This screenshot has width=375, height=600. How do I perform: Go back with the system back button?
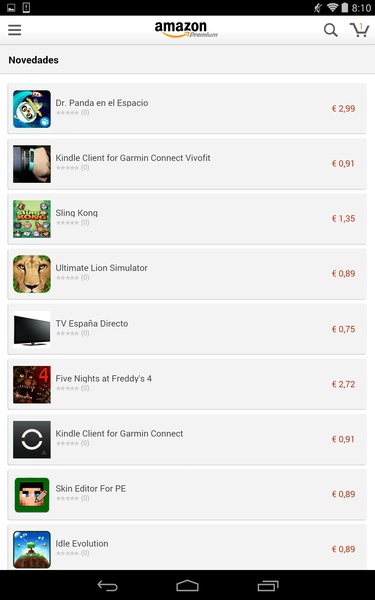point(108,585)
